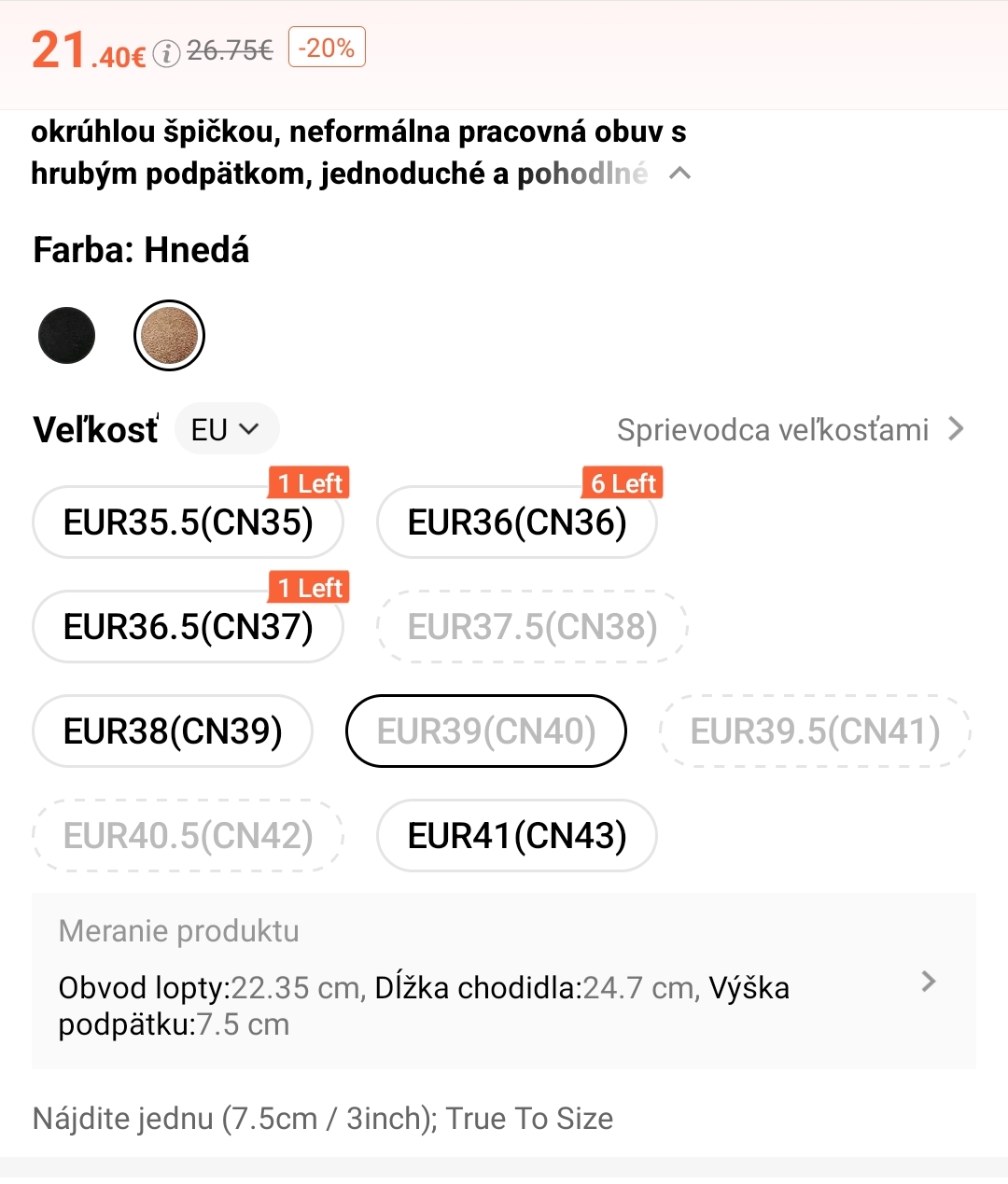Choose the brown color swatch
The image size is (1008, 1184).
[x=169, y=335]
